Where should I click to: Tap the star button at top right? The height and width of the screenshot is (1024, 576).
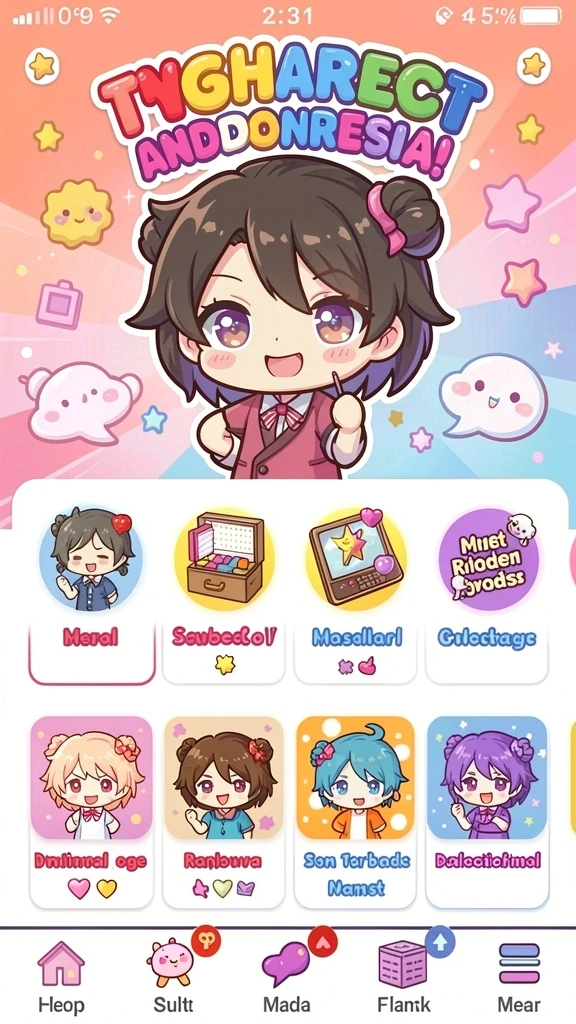pos(534,65)
